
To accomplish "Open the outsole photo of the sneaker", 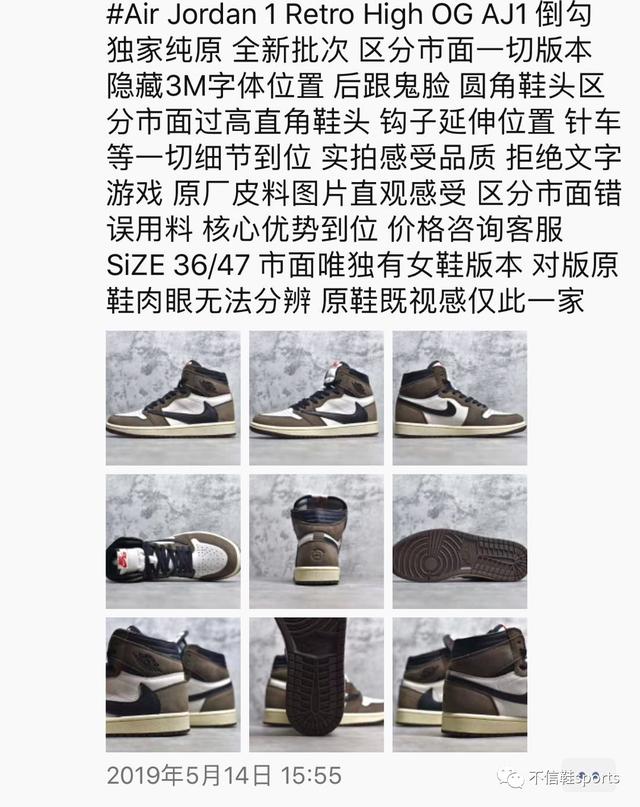I will (459, 541).
